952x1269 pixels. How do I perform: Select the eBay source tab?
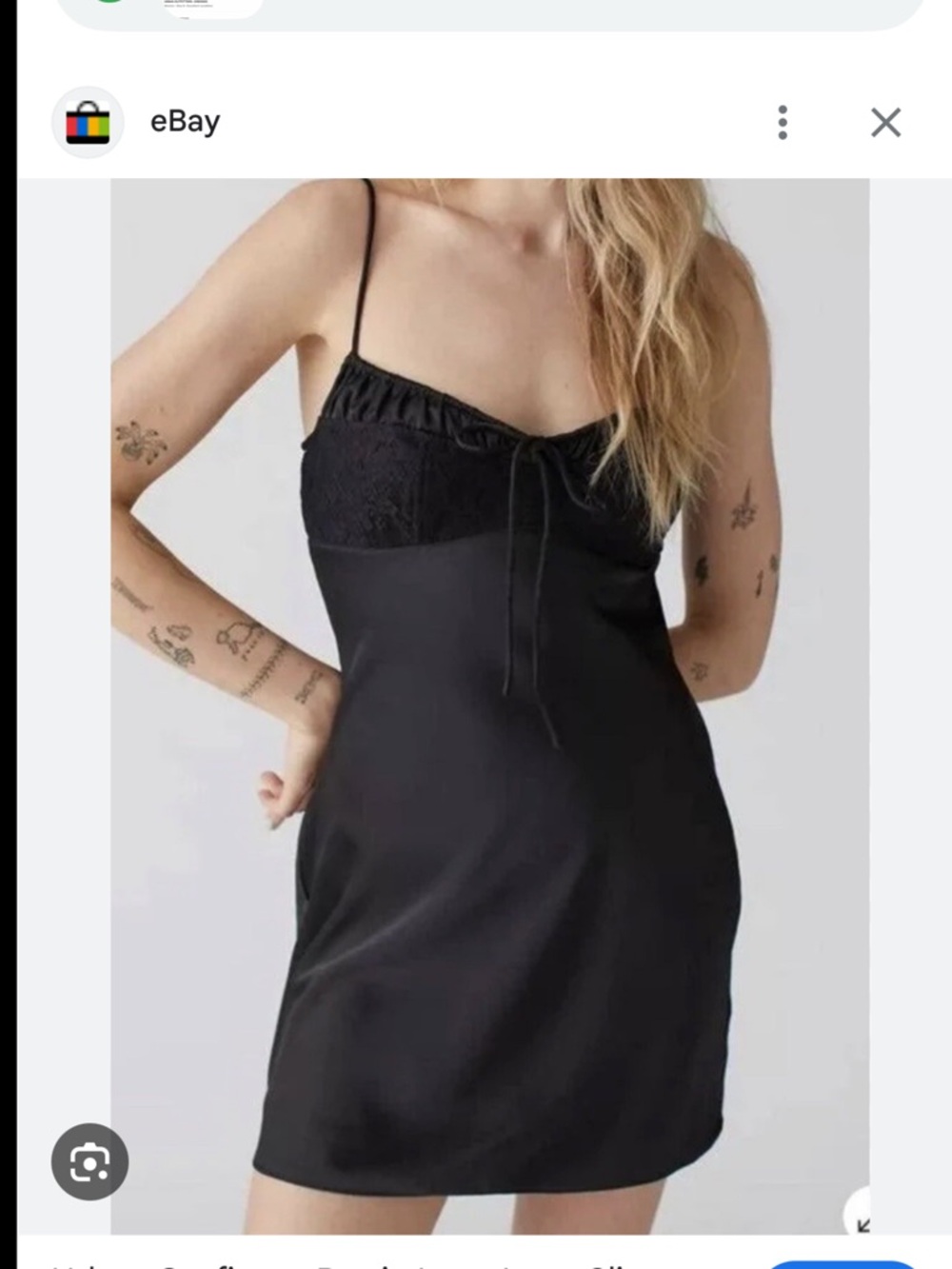click(184, 121)
